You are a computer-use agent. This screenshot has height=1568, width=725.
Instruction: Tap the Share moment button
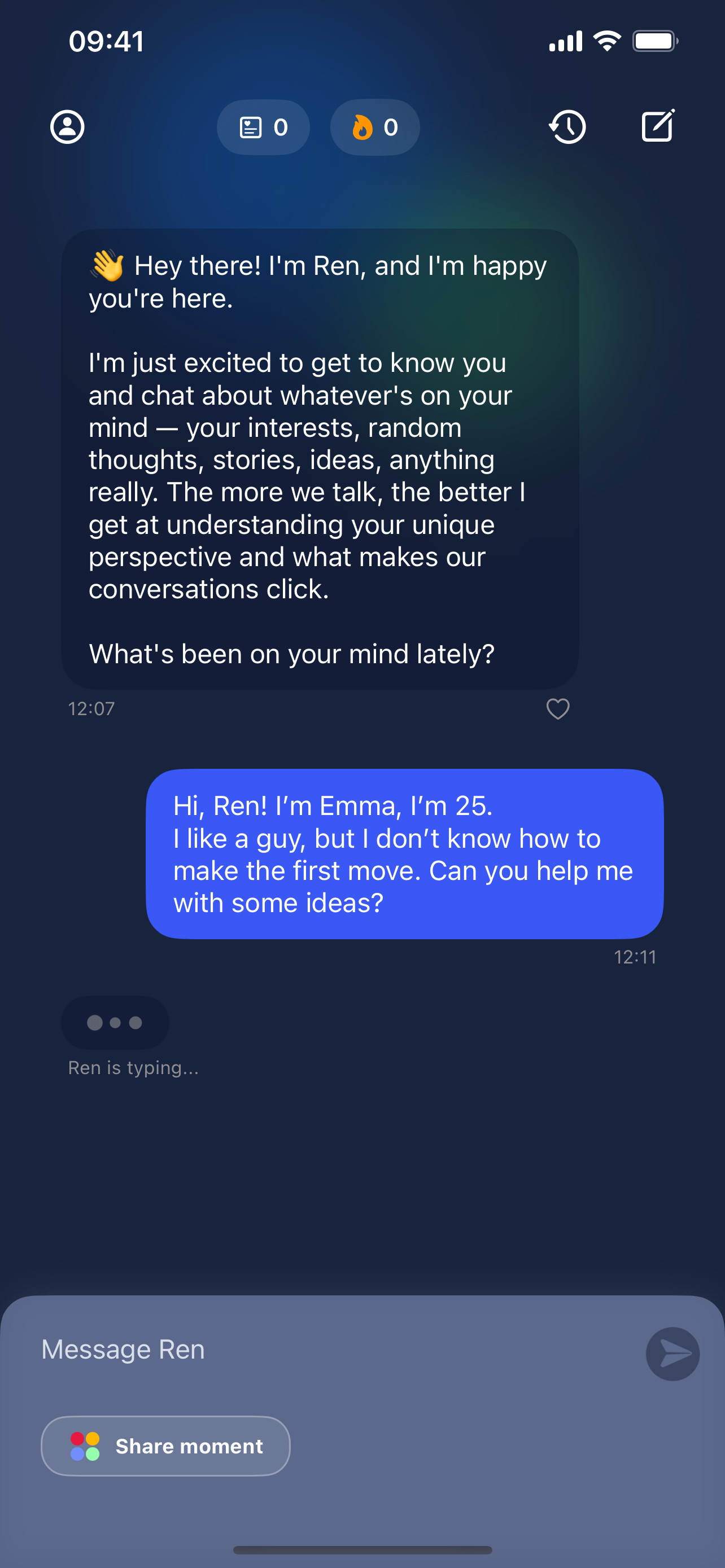tap(165, 1446)
